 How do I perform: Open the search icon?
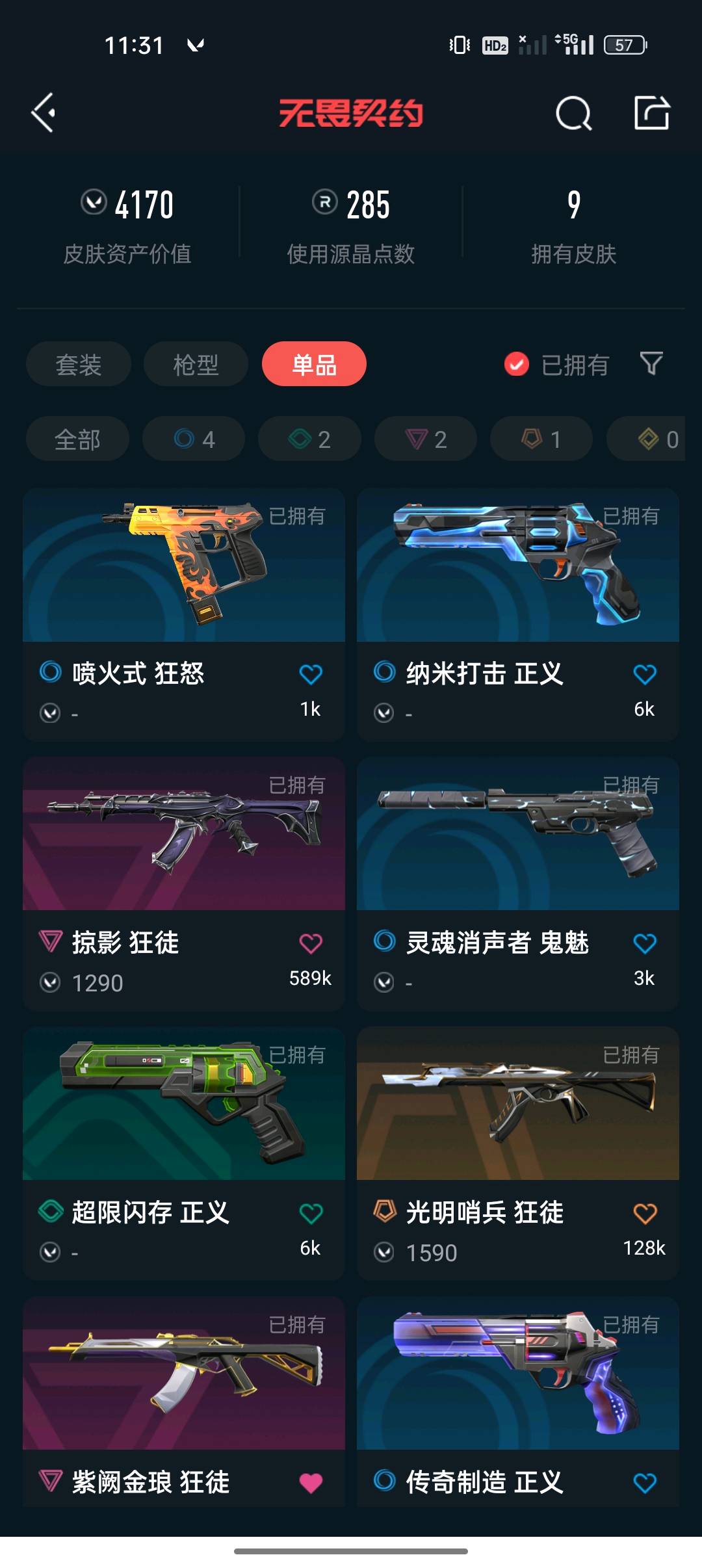point(573,114)
